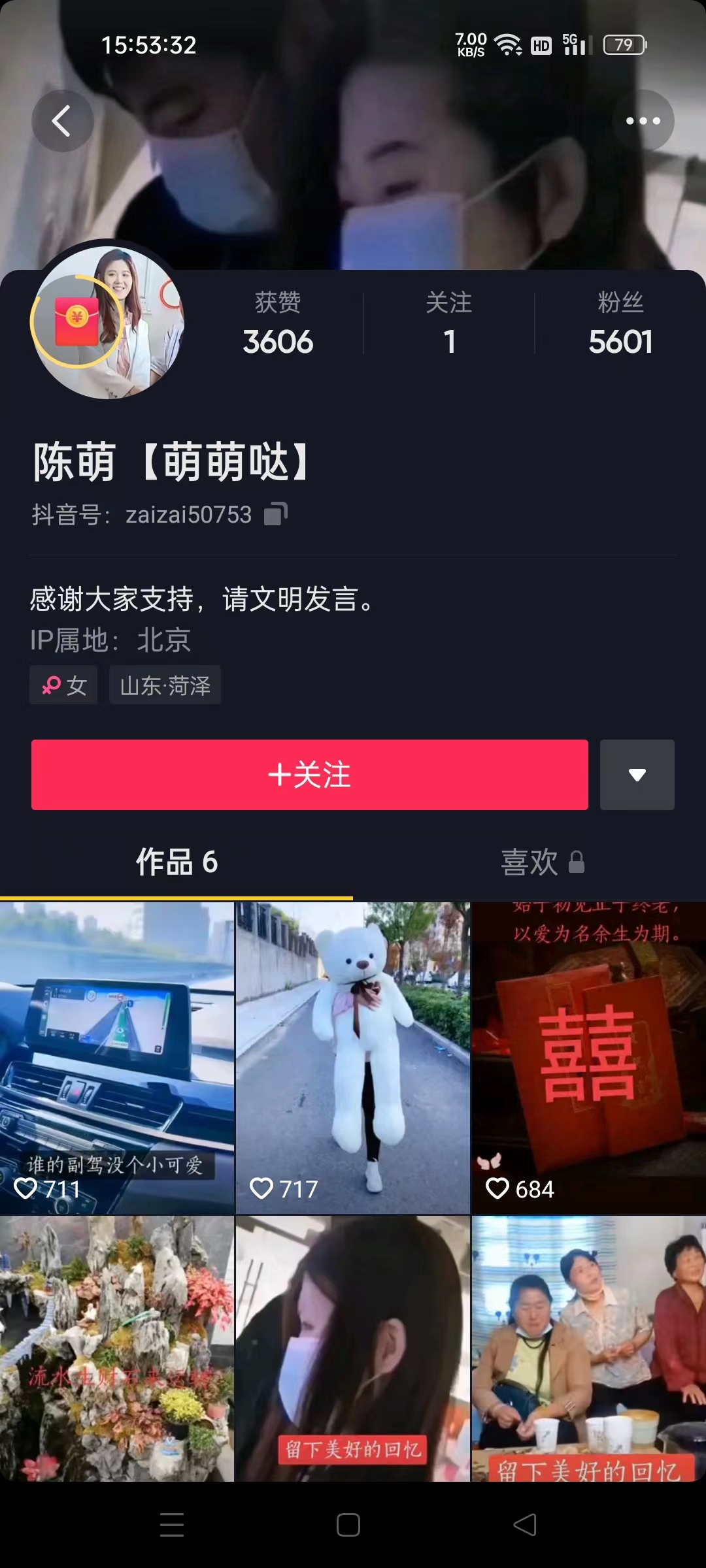Expand the dropdown arrow beside follow button

(637, 775)
